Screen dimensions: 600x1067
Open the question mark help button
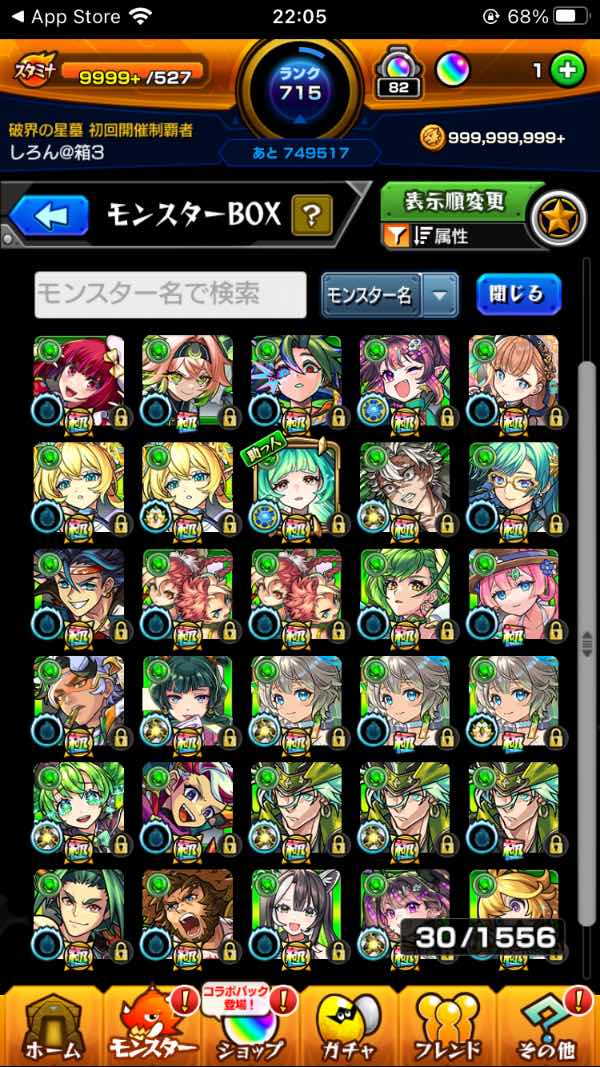click(311, 214)
